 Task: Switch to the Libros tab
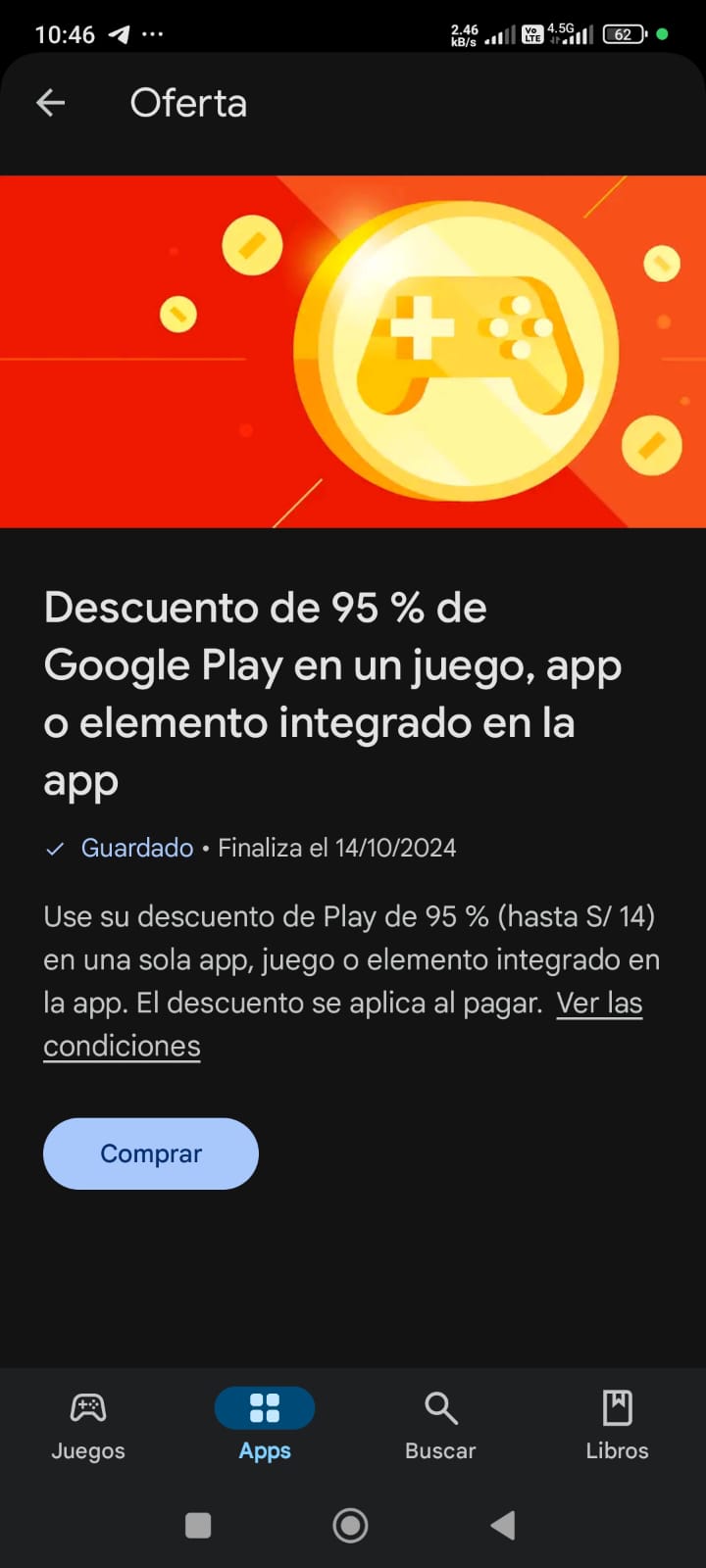617,1425
